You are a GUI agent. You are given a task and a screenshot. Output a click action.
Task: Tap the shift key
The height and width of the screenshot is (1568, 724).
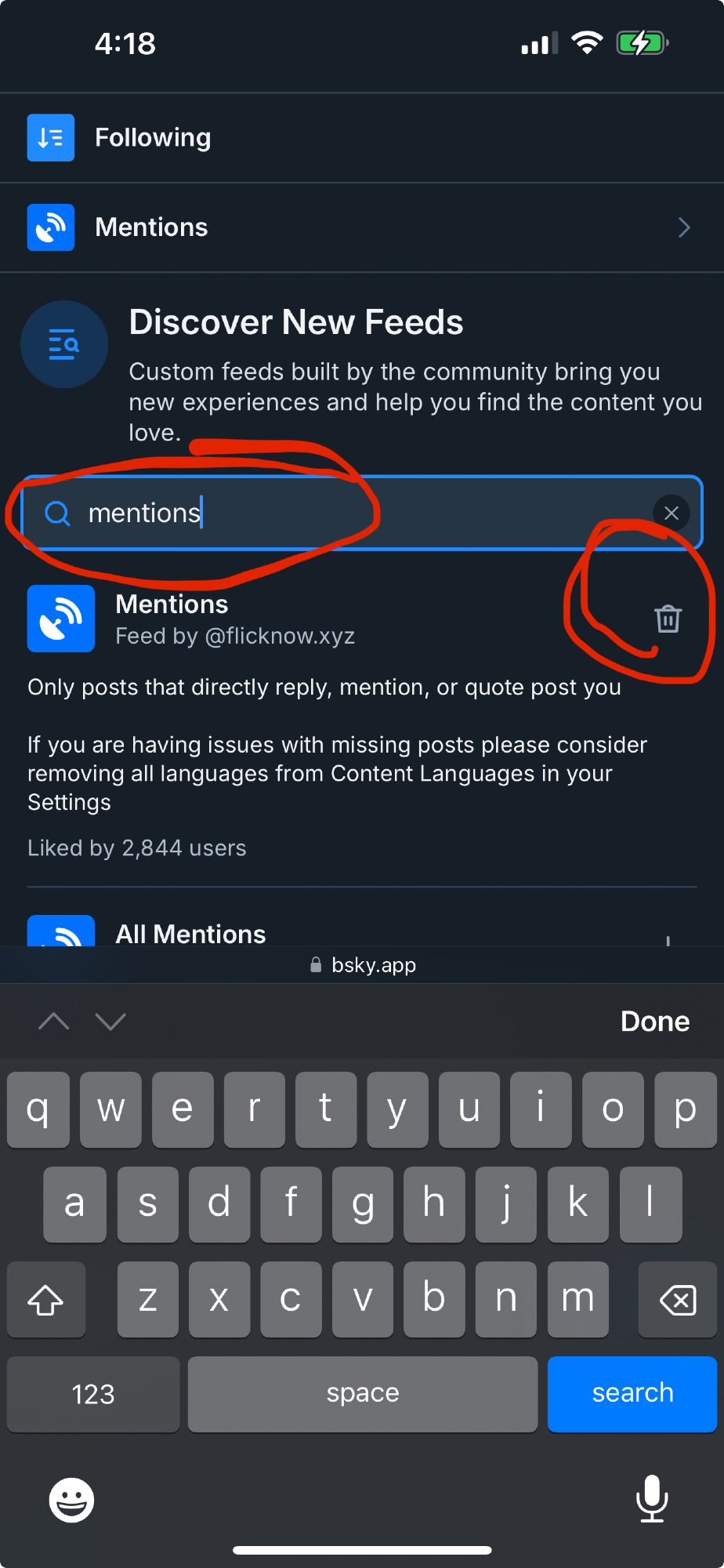pyautogui.click(x=45, y=1299)
